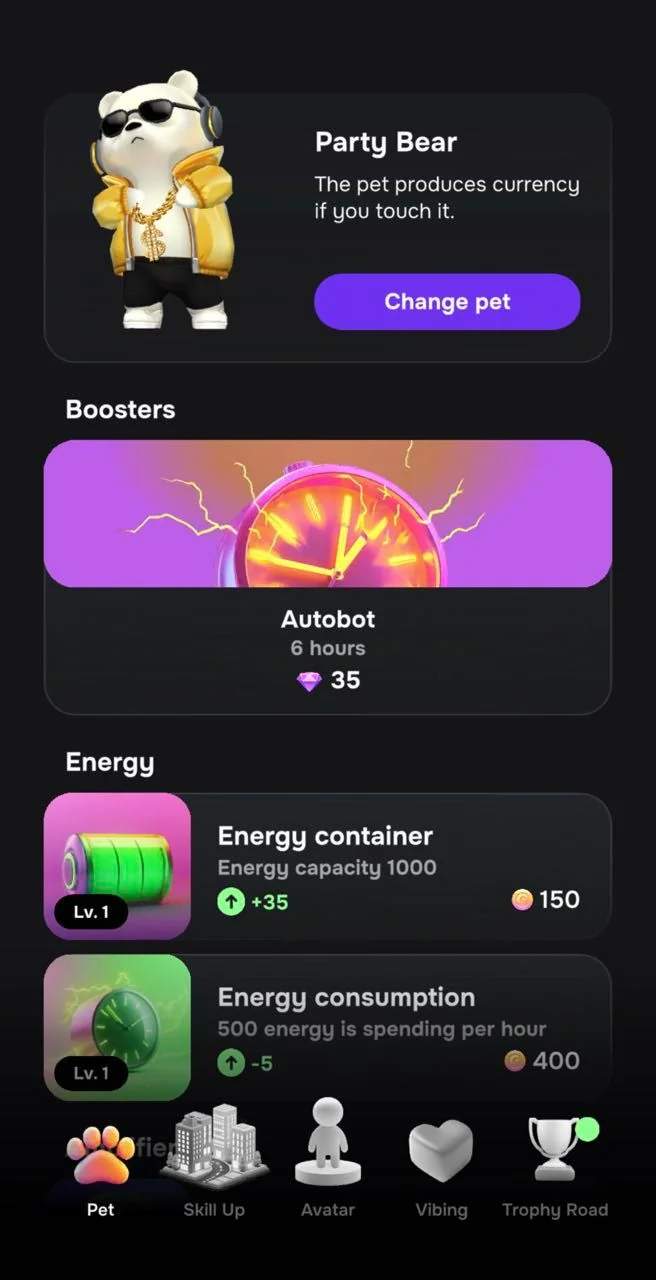Upgrade the Energy container
656x1280 pixels.
[x=328, y=866]
